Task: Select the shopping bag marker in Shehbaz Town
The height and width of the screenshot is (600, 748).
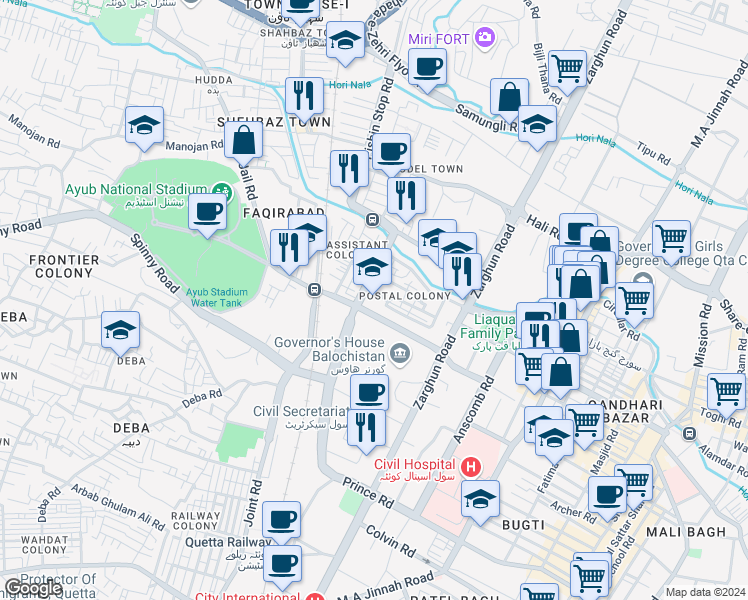Action: [243, 141]
